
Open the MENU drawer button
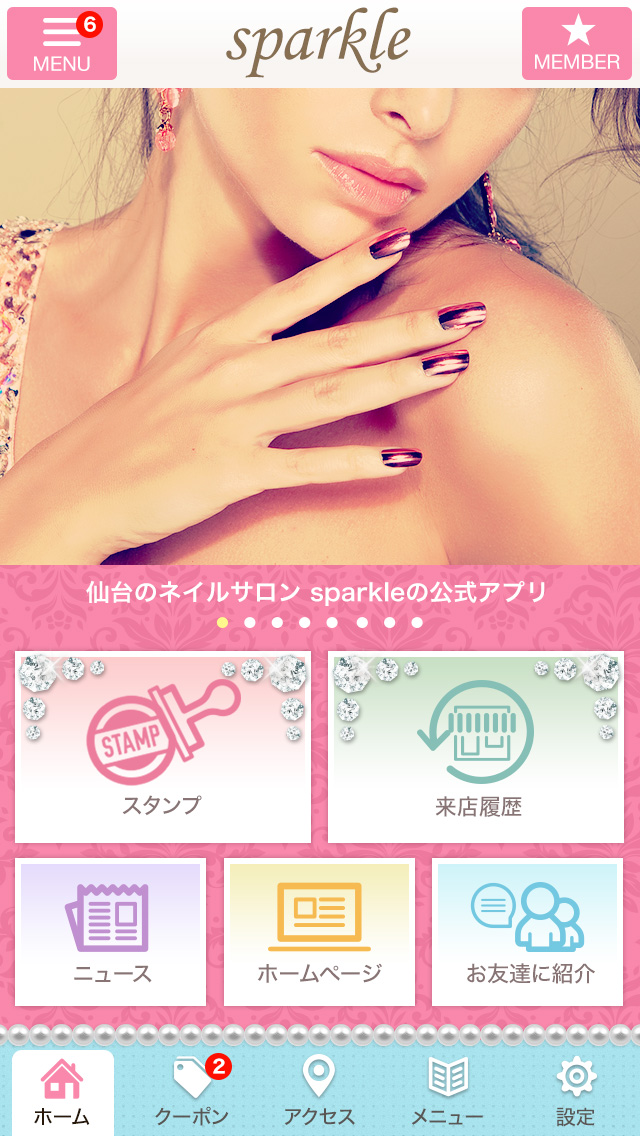click(62, 43)
